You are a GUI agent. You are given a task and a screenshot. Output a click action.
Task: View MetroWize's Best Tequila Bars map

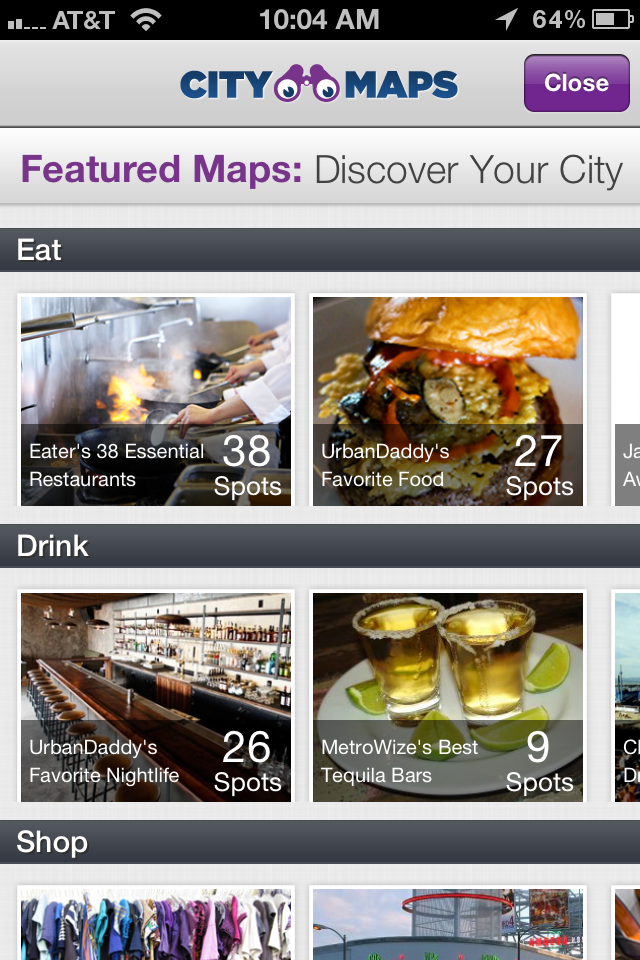(448, 697)
